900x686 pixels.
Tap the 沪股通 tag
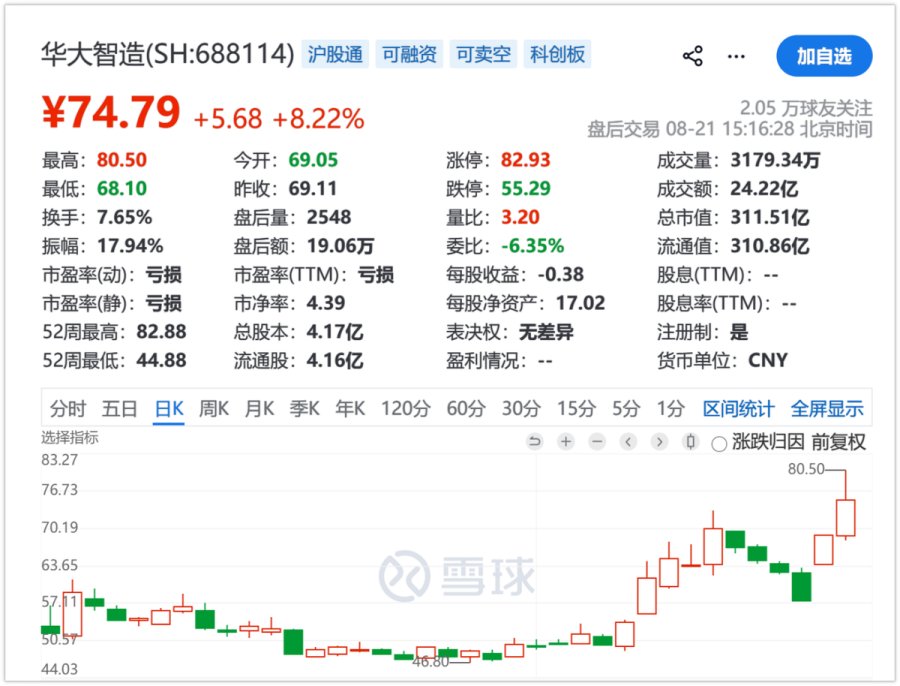335,55
